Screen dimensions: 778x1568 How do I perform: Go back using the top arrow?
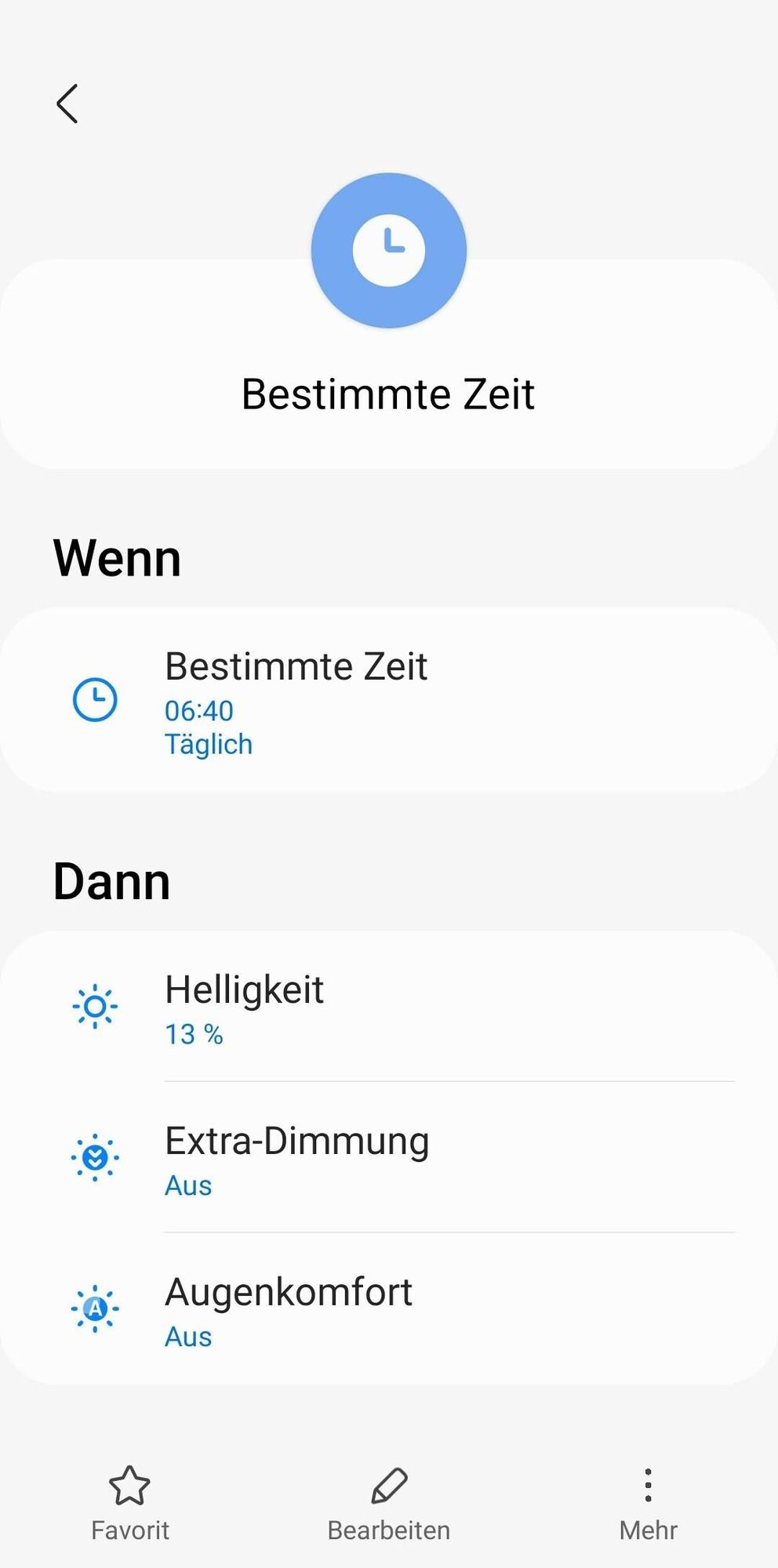tap(67, 103)
